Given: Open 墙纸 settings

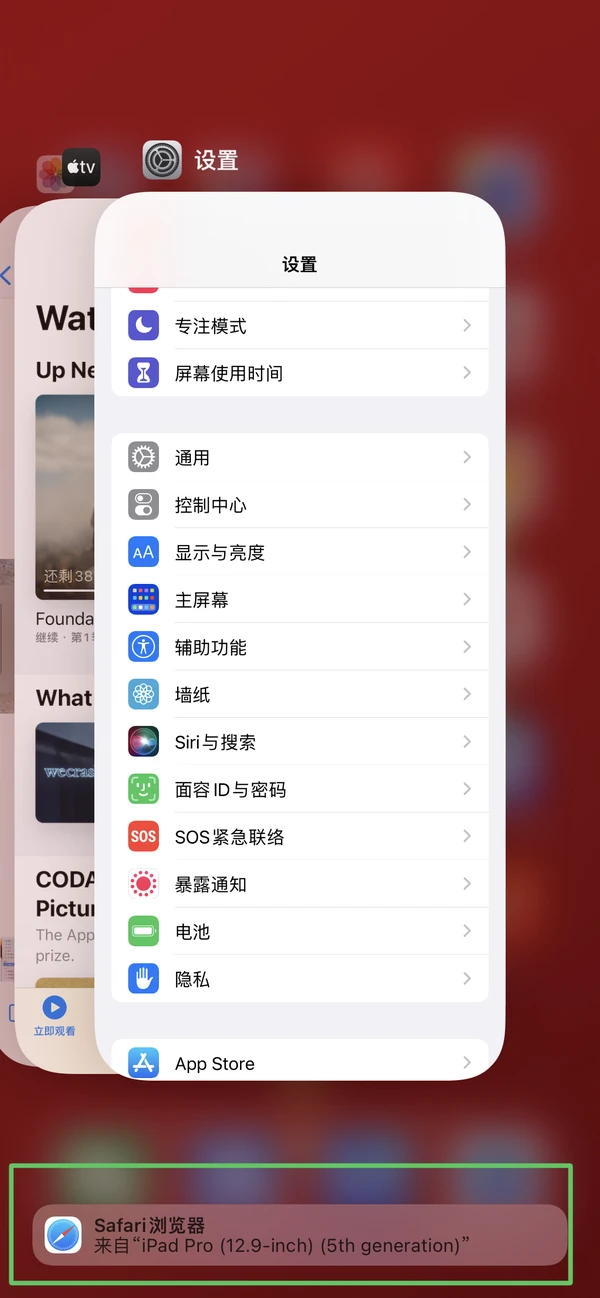Looking at the screenshot, I should [299, 694].
